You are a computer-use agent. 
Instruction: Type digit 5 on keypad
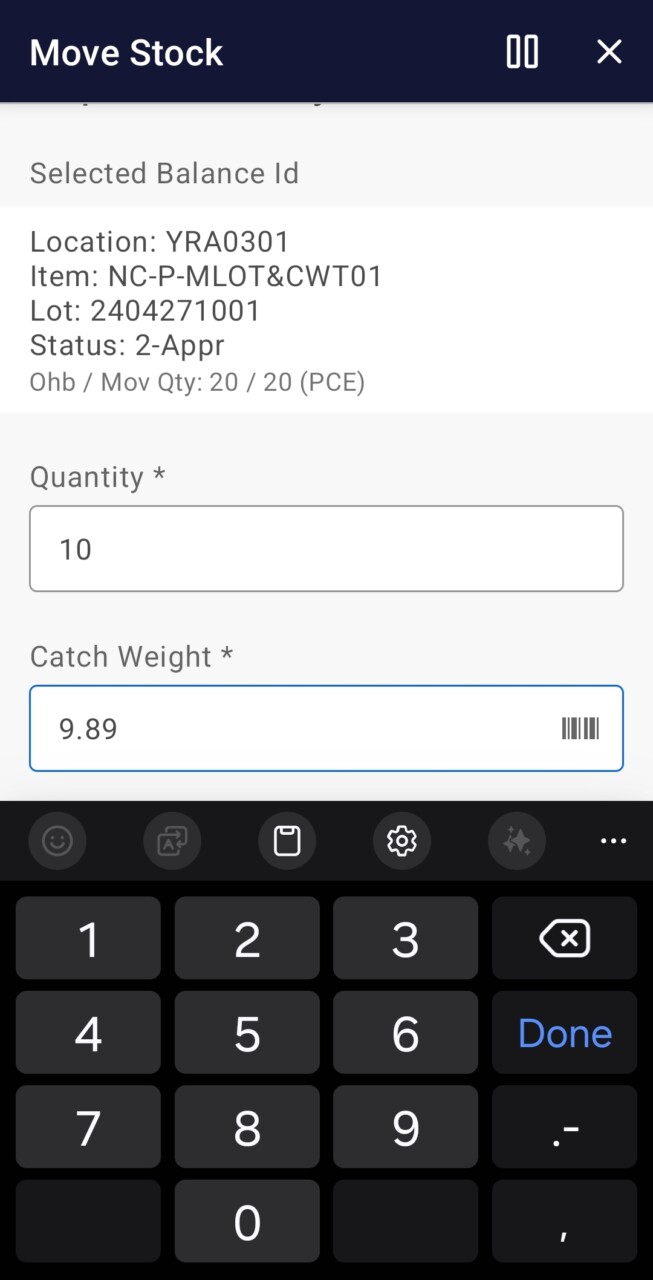point(247,1034)
